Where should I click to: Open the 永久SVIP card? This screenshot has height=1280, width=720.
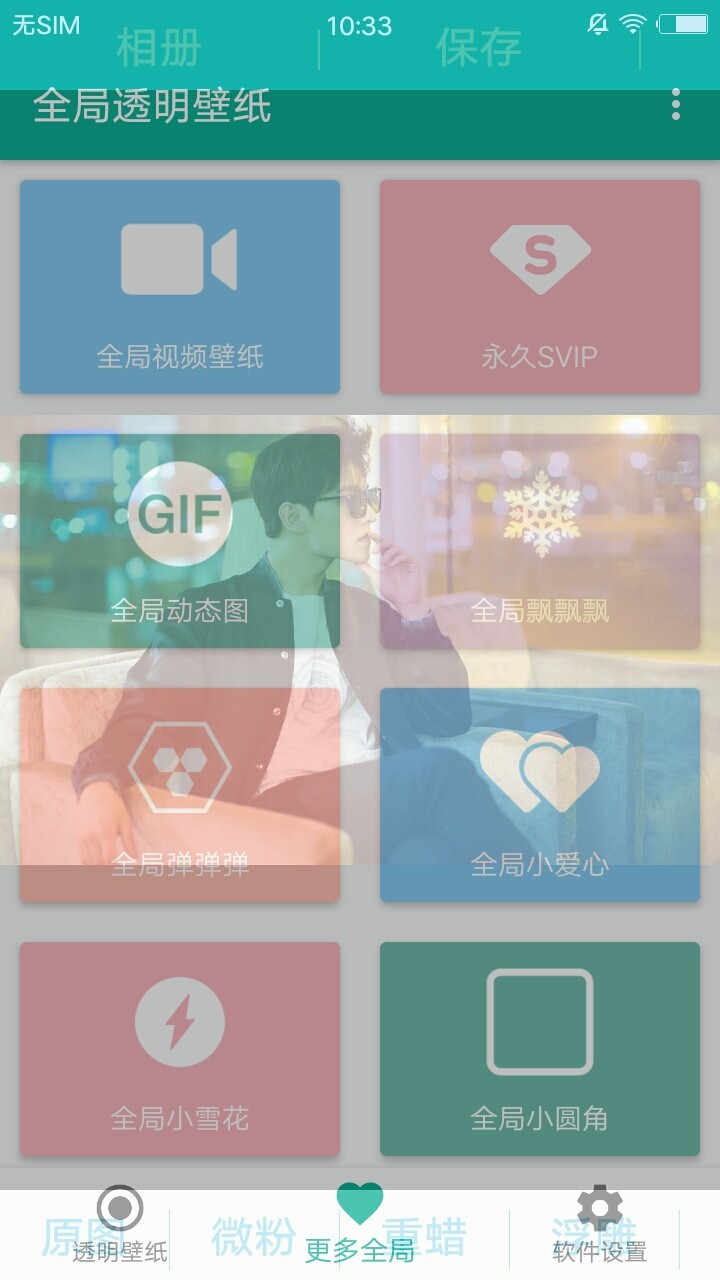(540, 287)
